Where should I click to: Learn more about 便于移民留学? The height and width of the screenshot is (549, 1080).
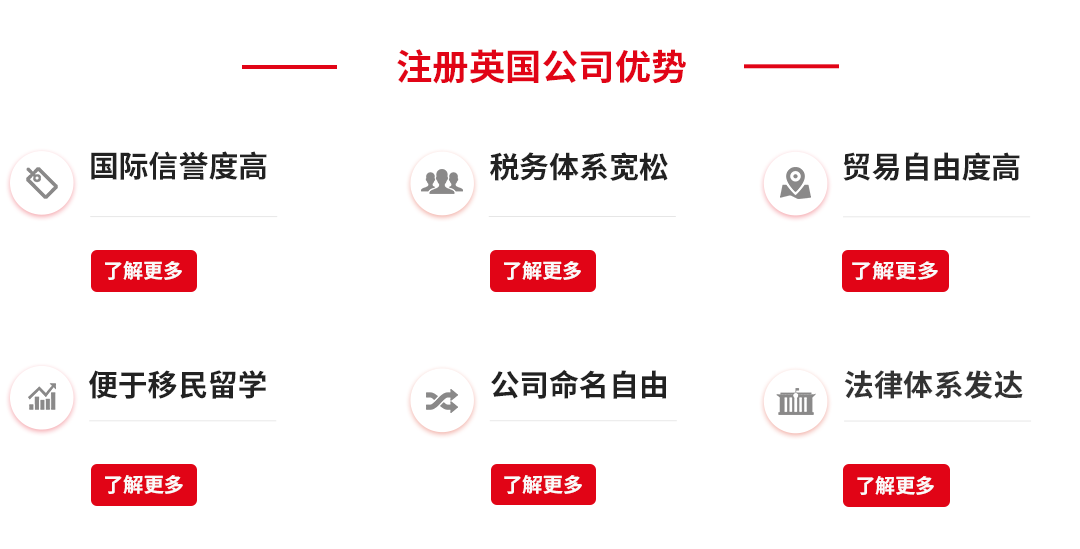(x=144, y=485)
